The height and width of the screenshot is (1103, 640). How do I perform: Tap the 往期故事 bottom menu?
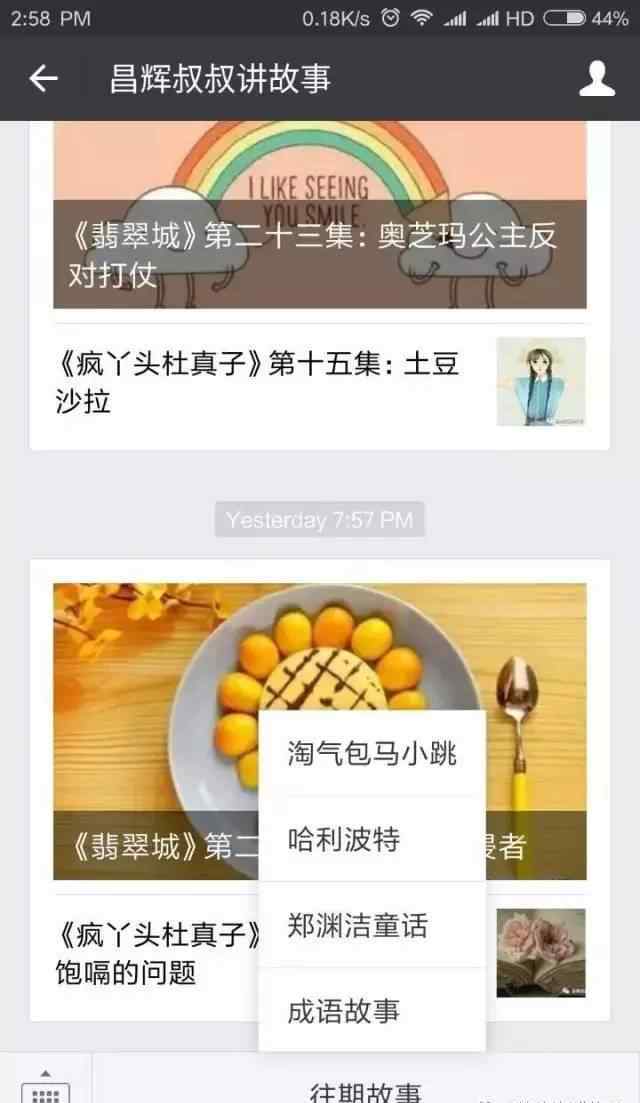(365, 1090)
